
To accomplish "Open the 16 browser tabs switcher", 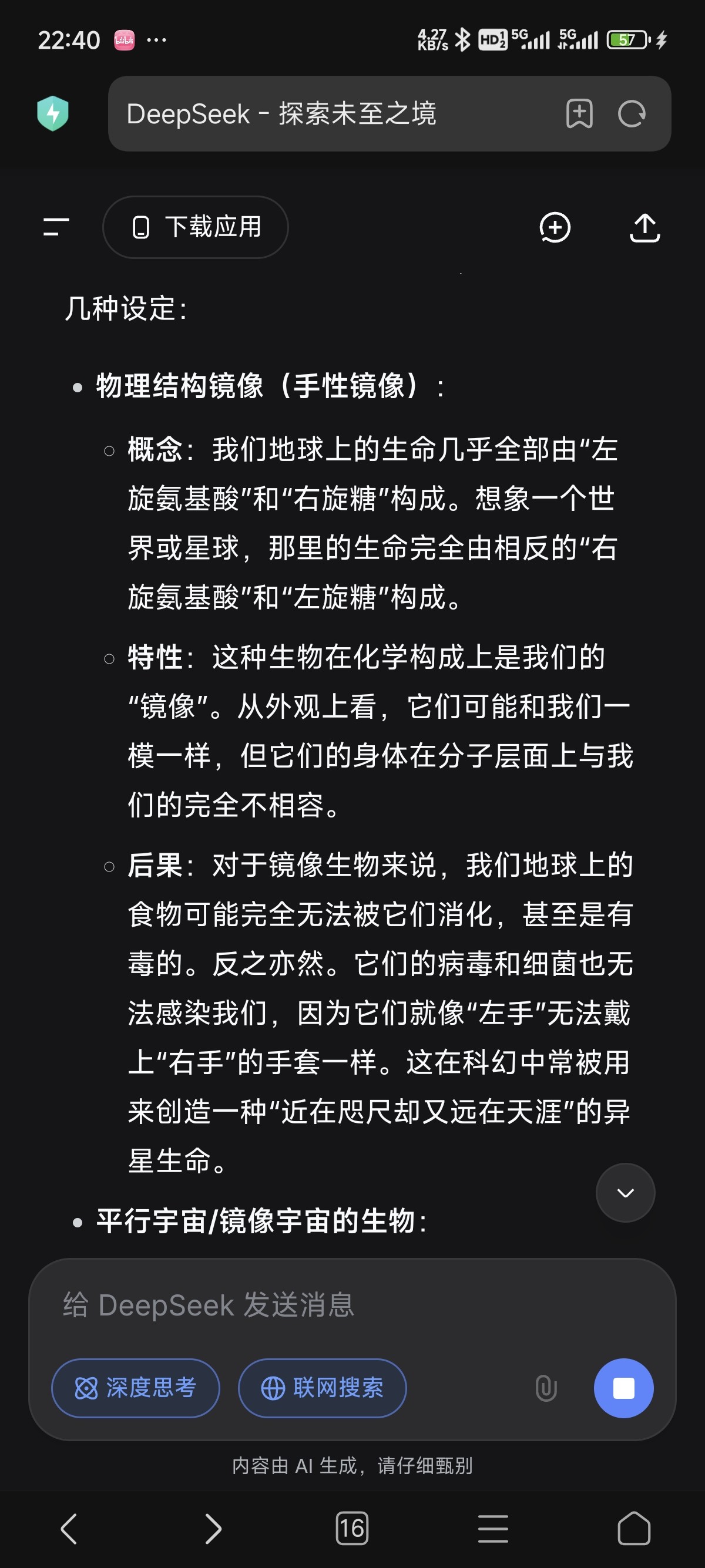I will [352, 1529].
